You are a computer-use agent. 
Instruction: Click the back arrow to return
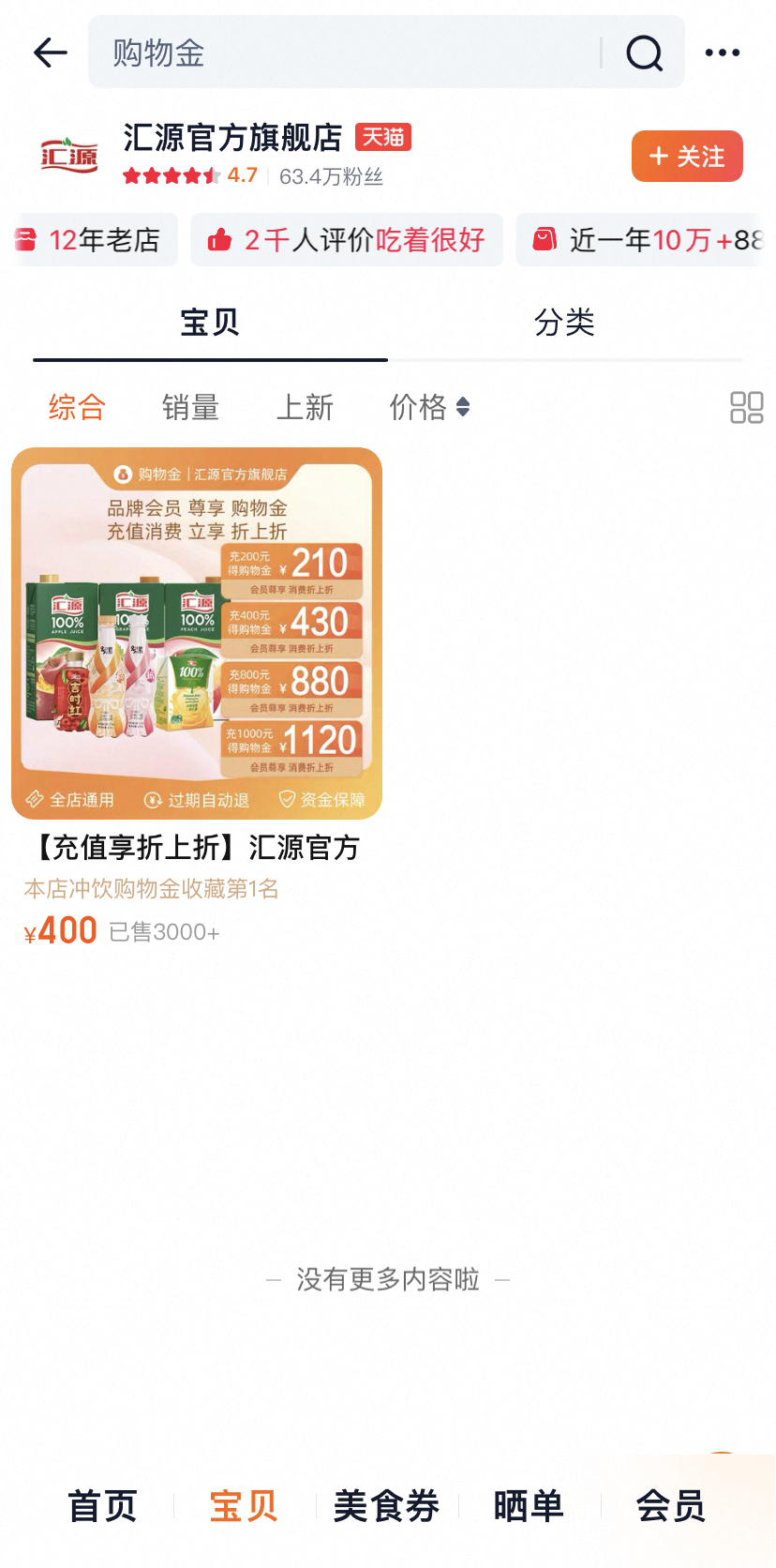click(50, 53)
